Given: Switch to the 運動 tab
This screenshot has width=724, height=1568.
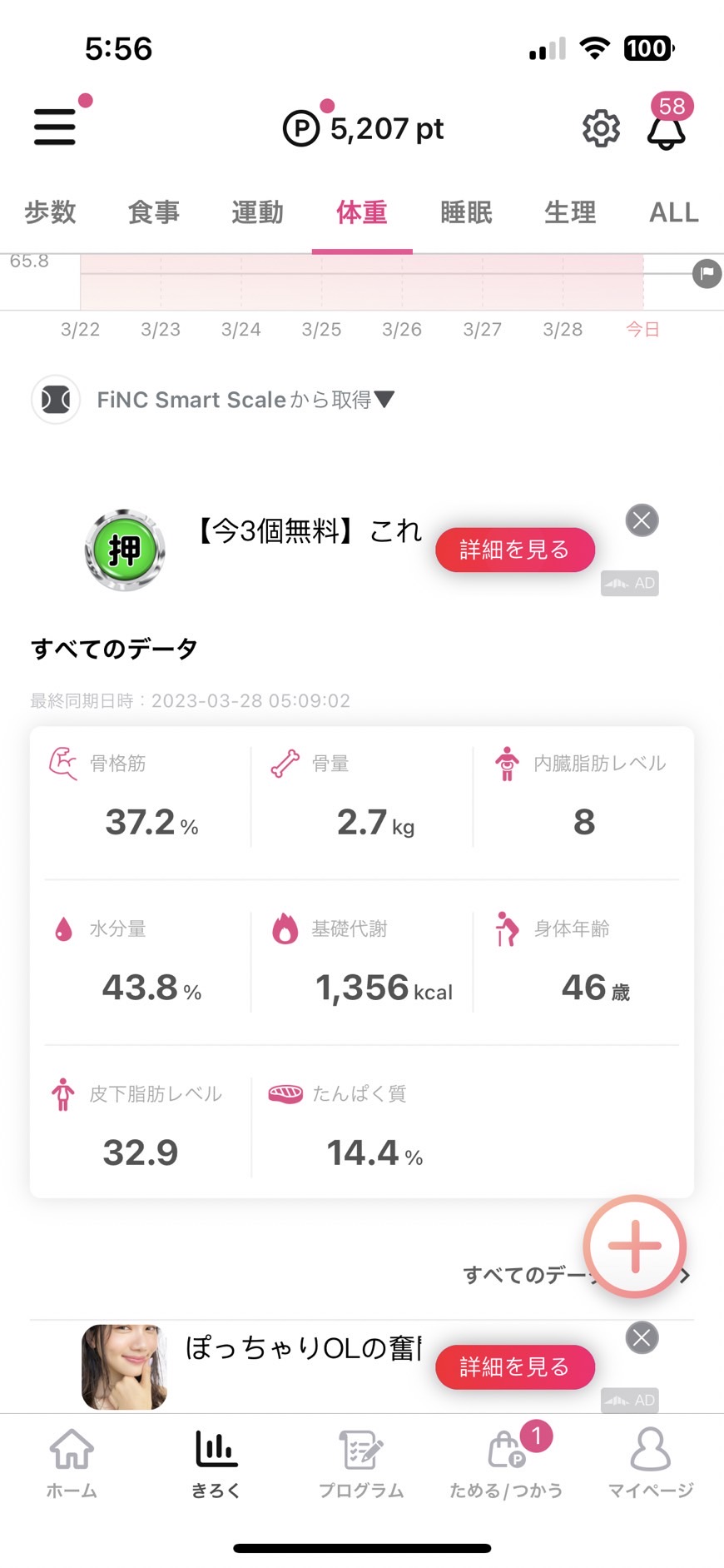Looking at the screenshot, I should (258, 212).
